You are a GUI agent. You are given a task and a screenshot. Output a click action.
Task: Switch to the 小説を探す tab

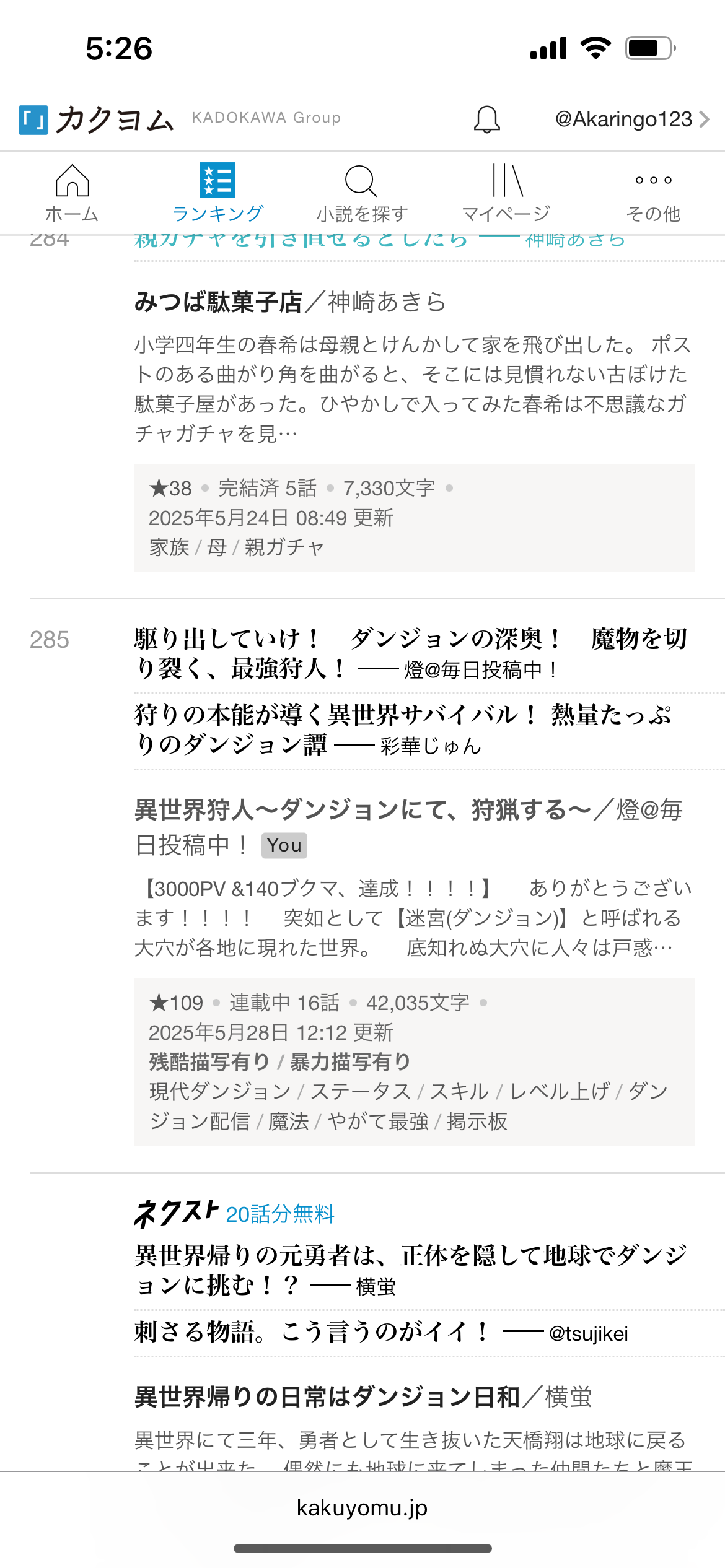coord(362,193)
